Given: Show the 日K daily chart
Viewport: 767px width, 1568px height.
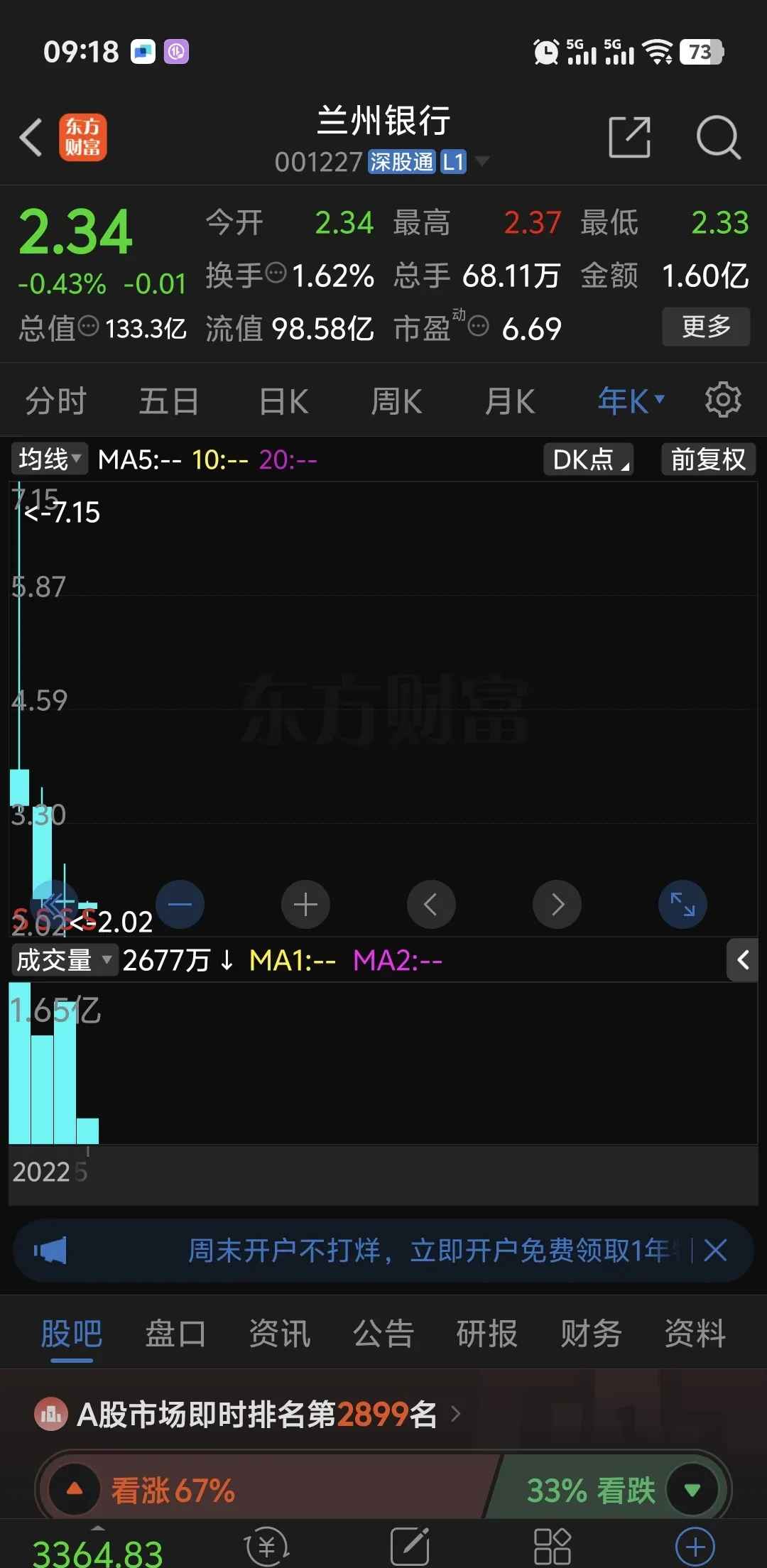Looking at the screenshot, I should pos(283,401).
